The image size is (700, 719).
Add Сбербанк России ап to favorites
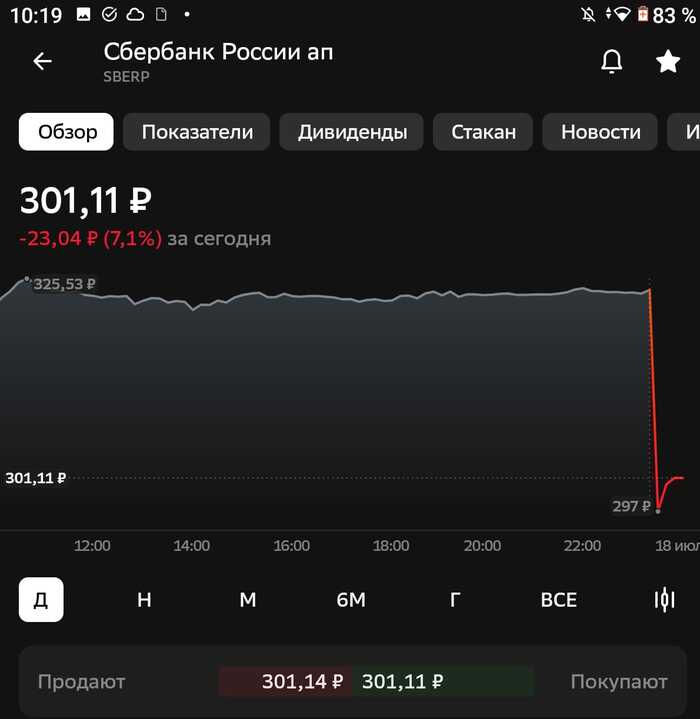click(667, 62)
